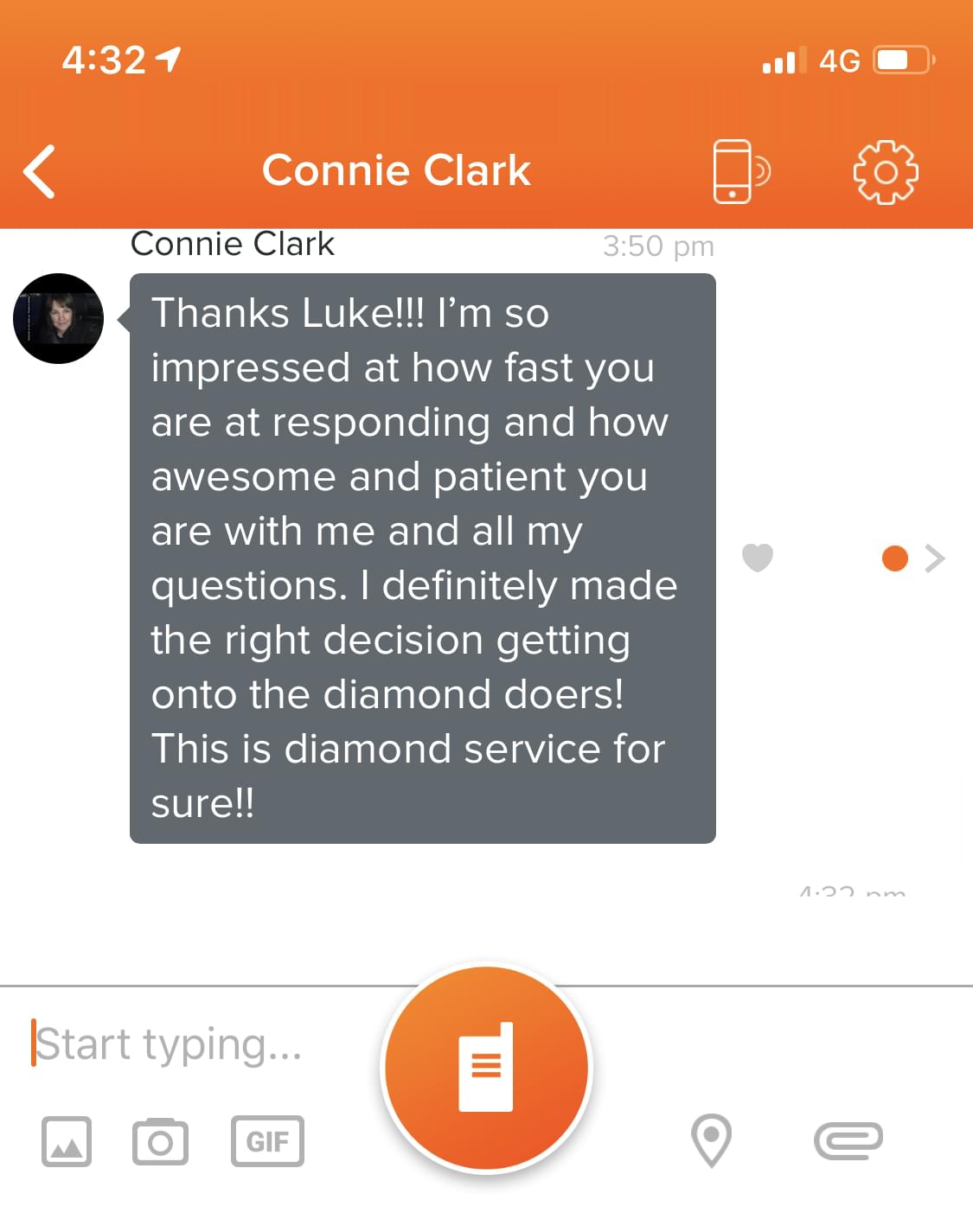
Task: Open message details arrow beside the orange dot
Action: [x=934, y=559]
